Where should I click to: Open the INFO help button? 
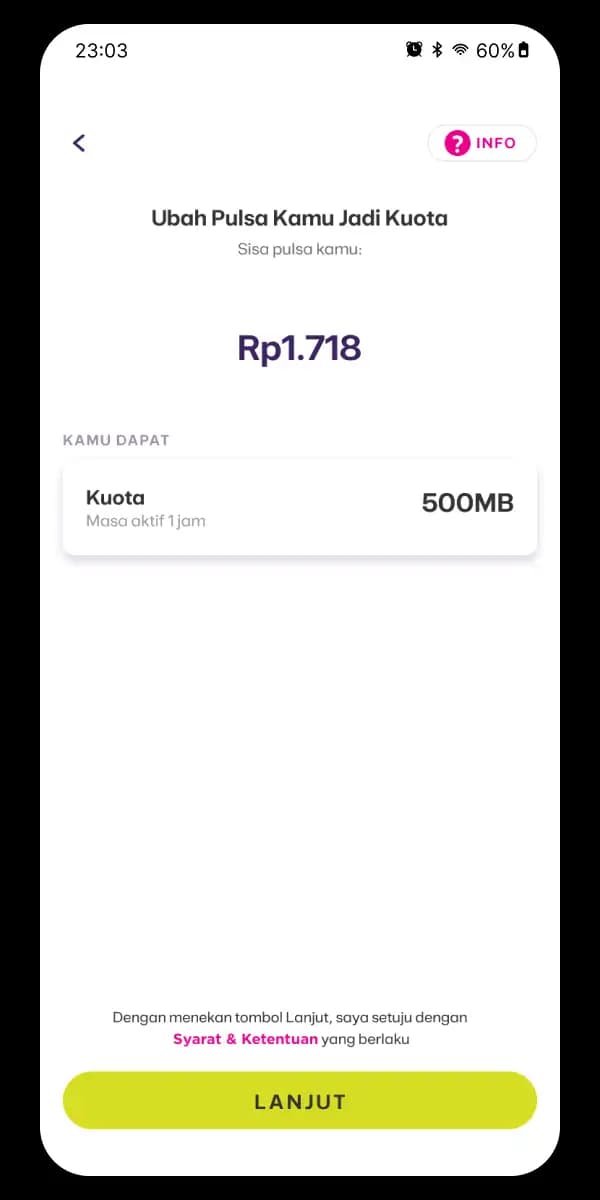[482, 143]
